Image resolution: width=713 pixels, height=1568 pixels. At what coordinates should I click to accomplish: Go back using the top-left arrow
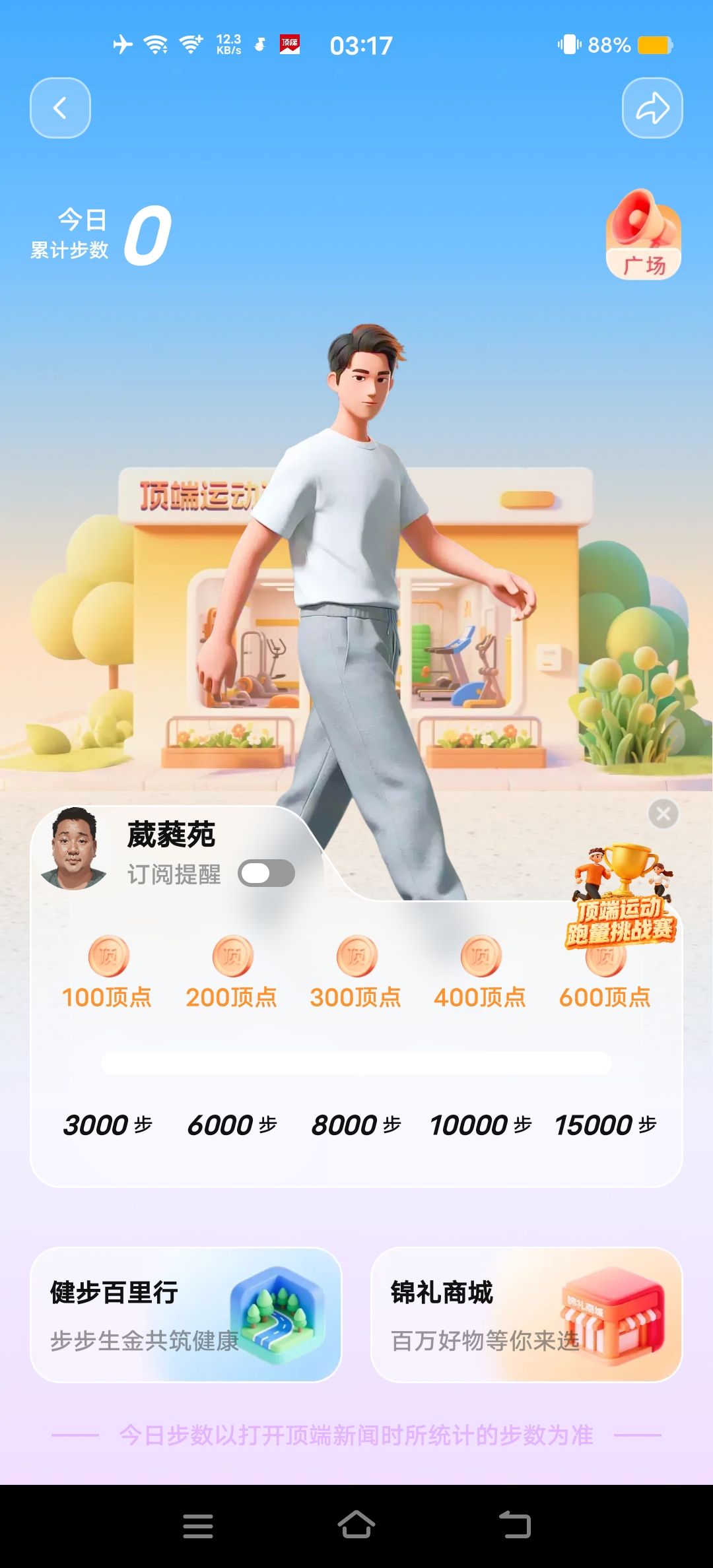pos(60,108)
